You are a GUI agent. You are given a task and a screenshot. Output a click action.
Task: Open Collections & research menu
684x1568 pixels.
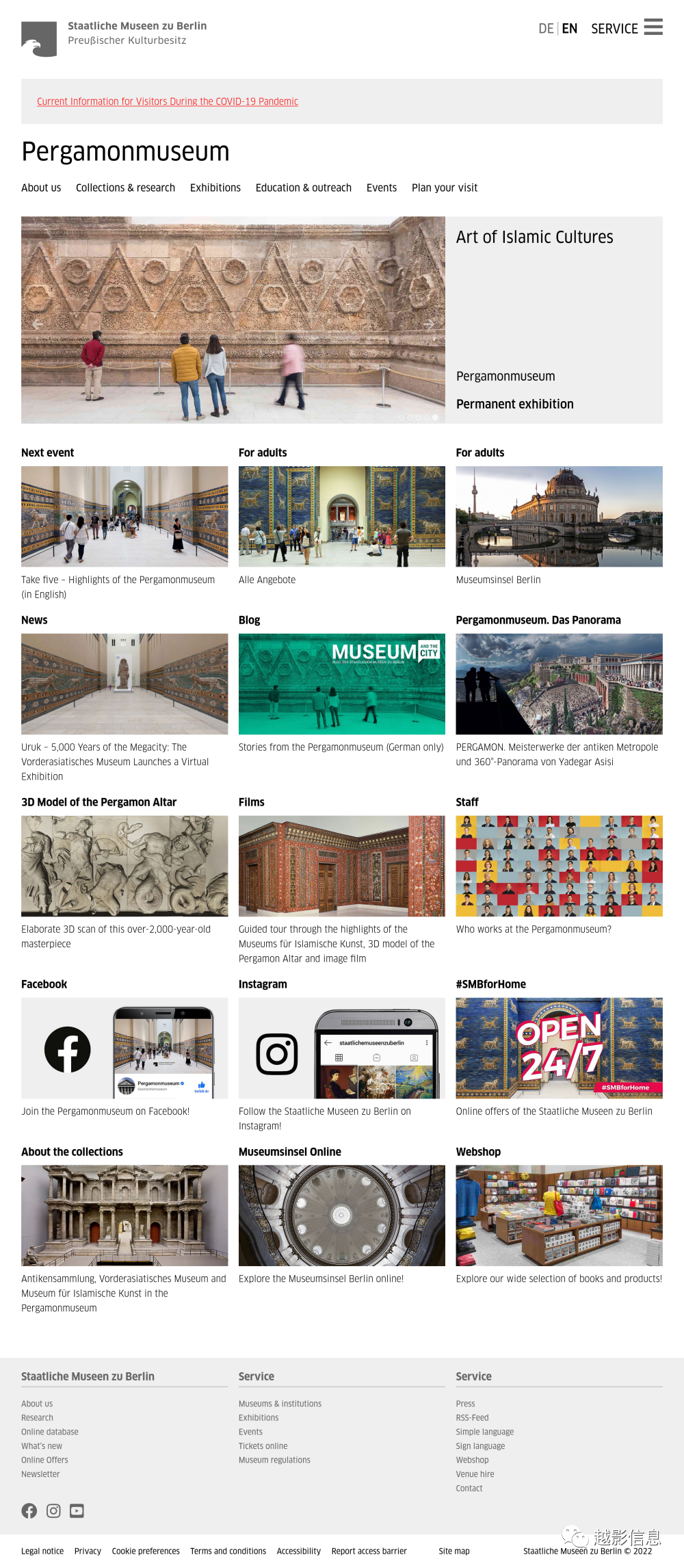point(125,188)
